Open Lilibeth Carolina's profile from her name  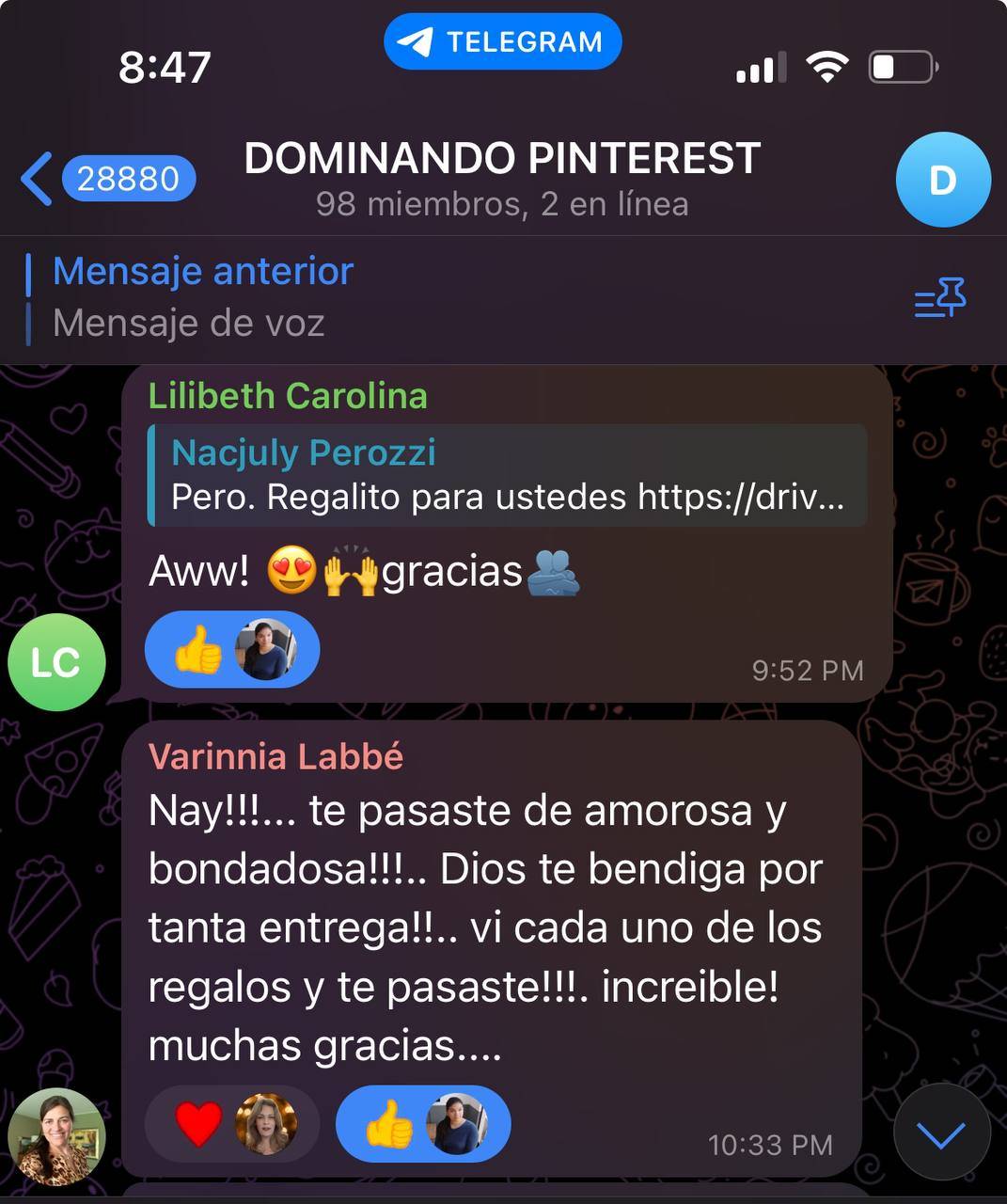(x=288, y=396)
